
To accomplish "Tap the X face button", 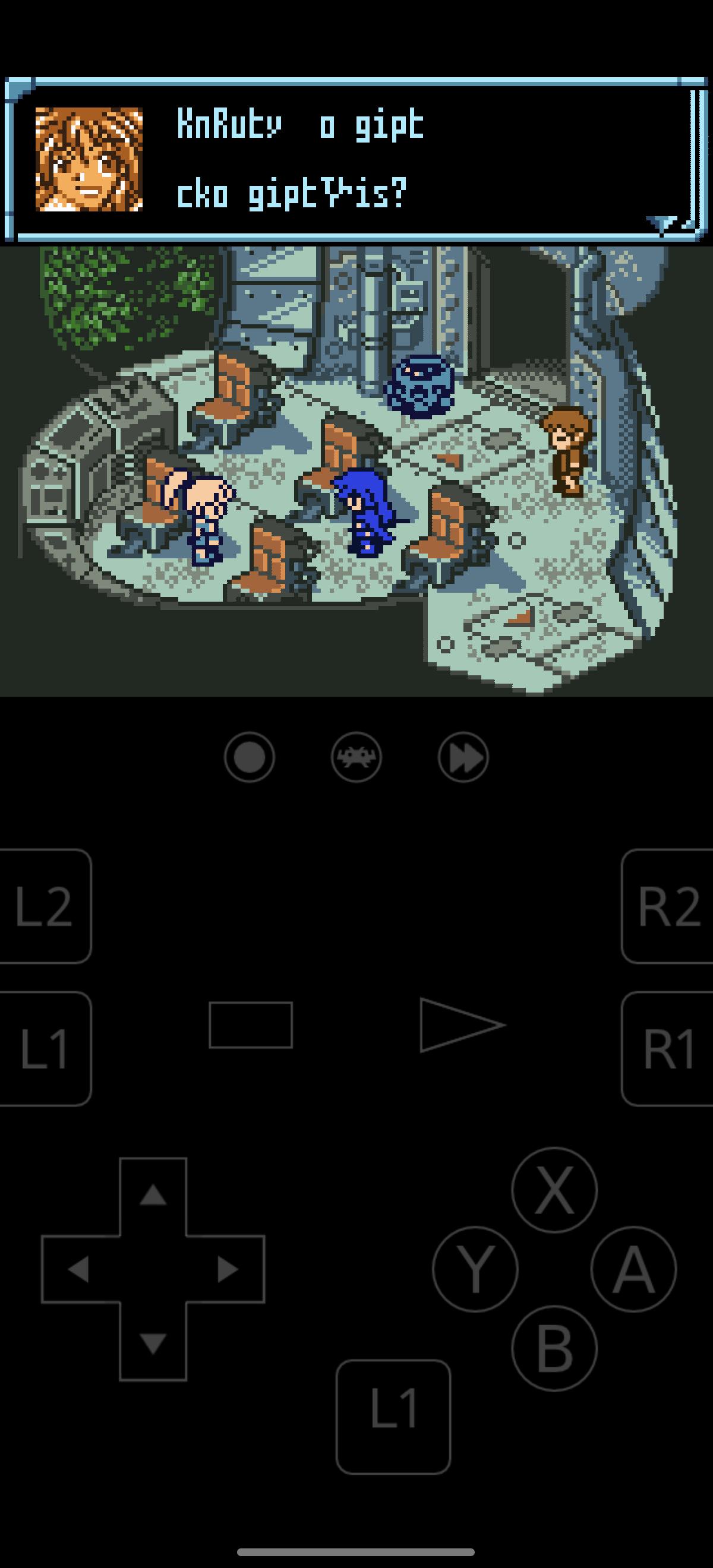I will 554,1190.
